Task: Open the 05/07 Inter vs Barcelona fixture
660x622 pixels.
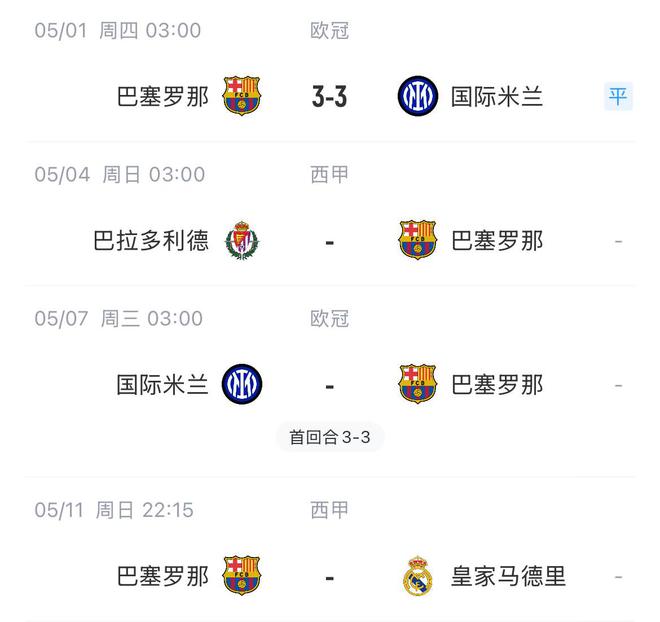Action: (329, 385)
